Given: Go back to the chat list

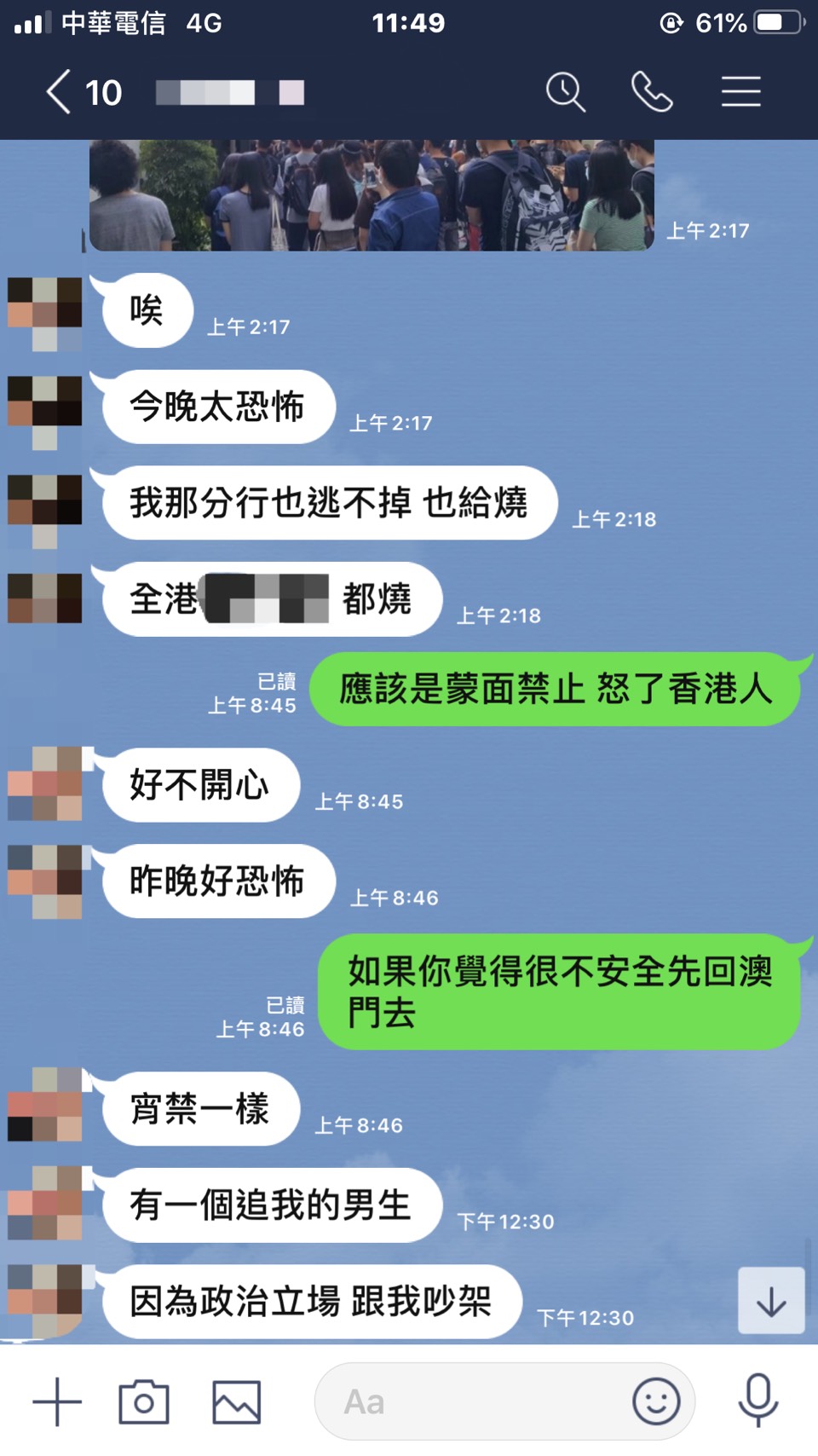Looking at the screenshot, I should click(58, 92).
